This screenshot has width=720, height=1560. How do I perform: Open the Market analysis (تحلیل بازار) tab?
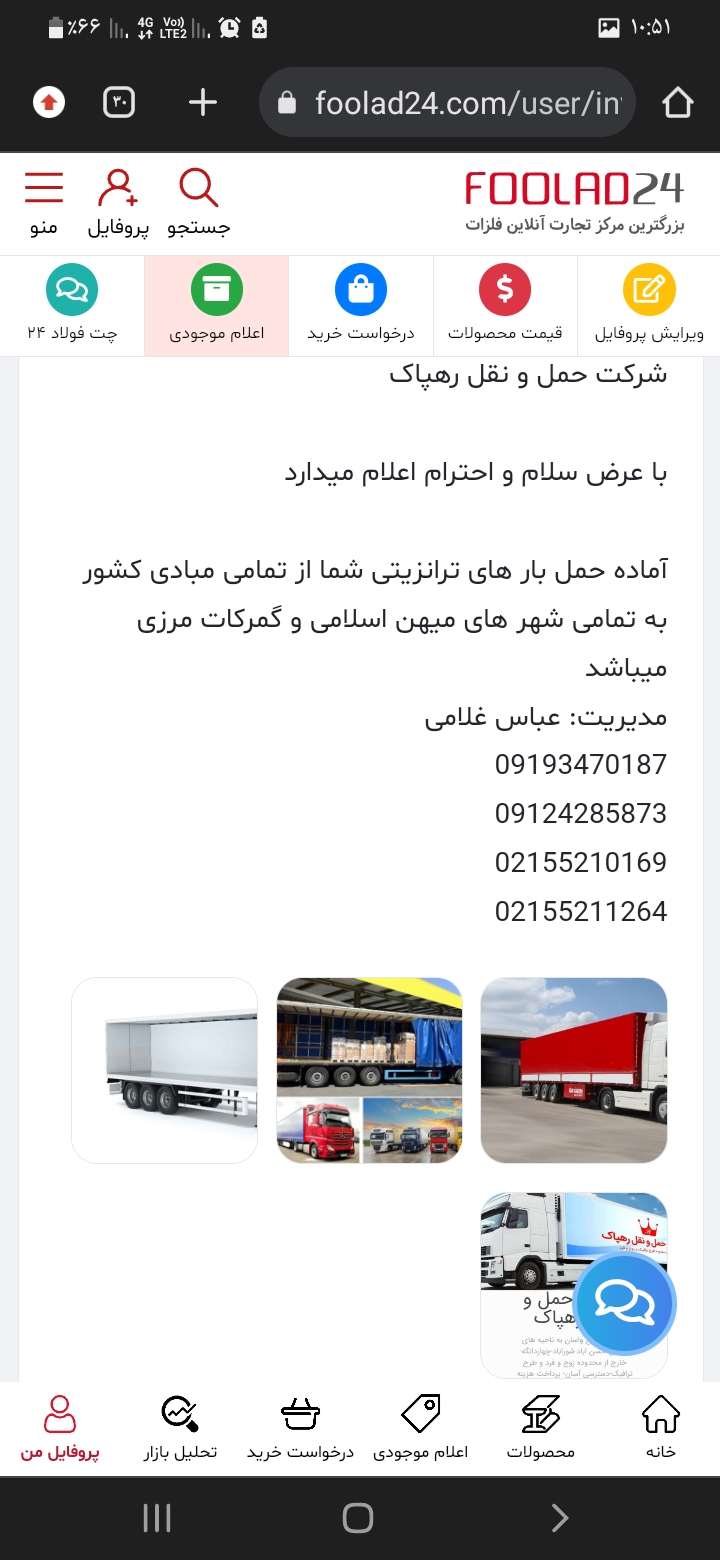click(x=180, y=1427)
